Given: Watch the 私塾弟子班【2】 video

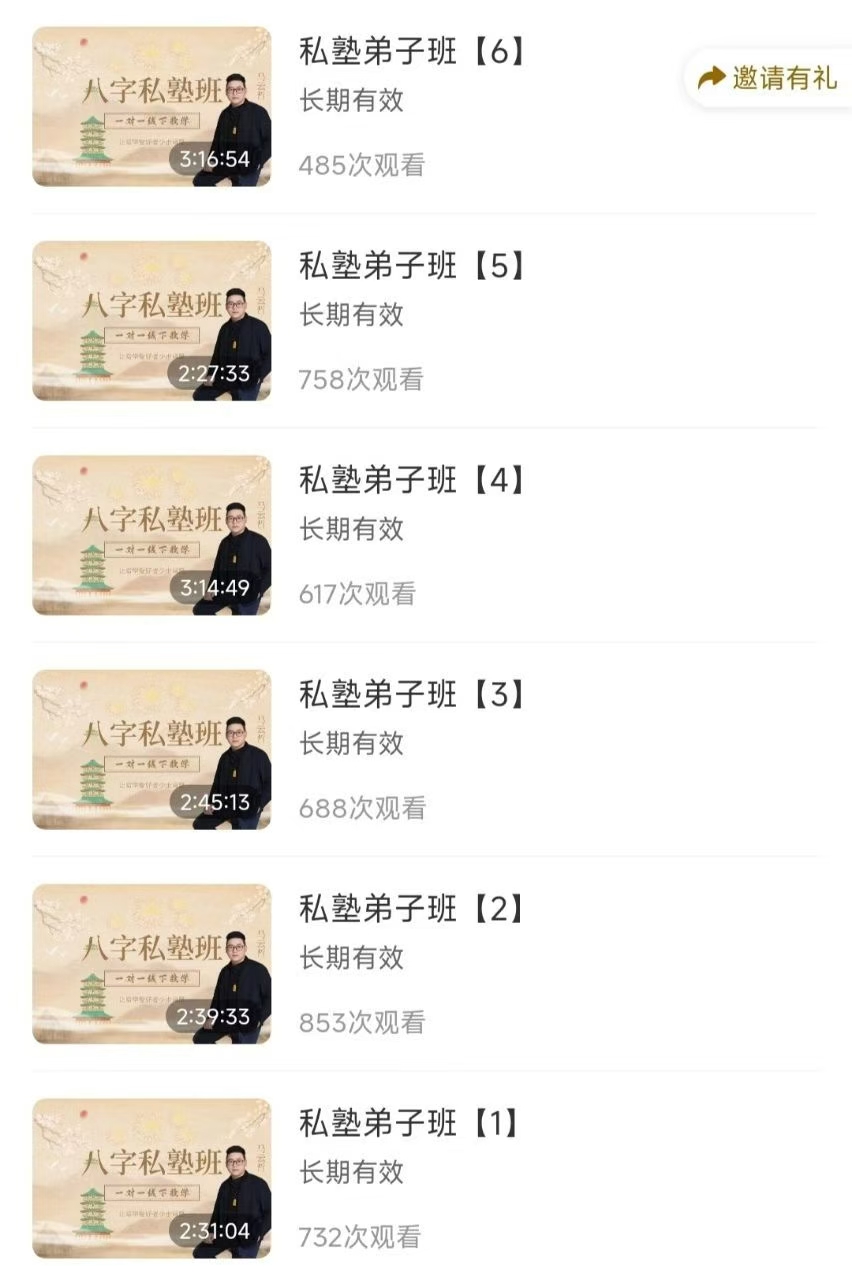Looking at the screenshot, I should [411, 909].
